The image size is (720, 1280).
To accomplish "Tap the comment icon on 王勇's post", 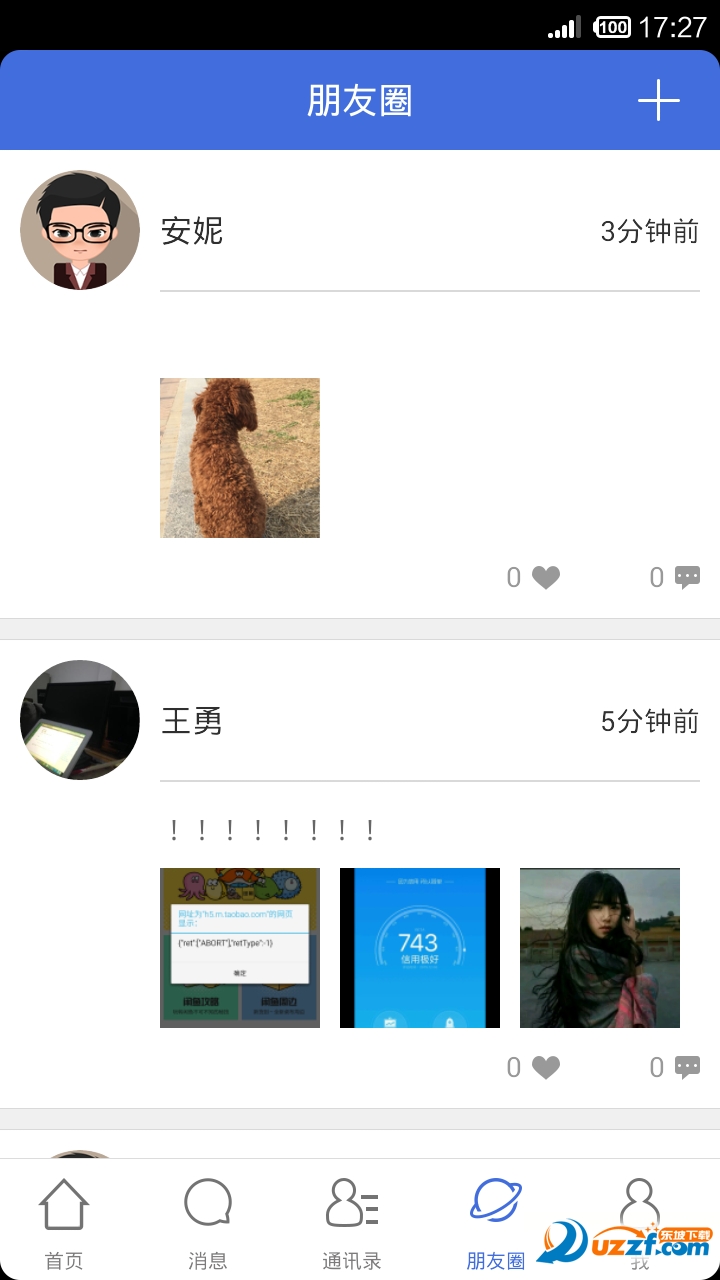I will (x=685, y=1067).
